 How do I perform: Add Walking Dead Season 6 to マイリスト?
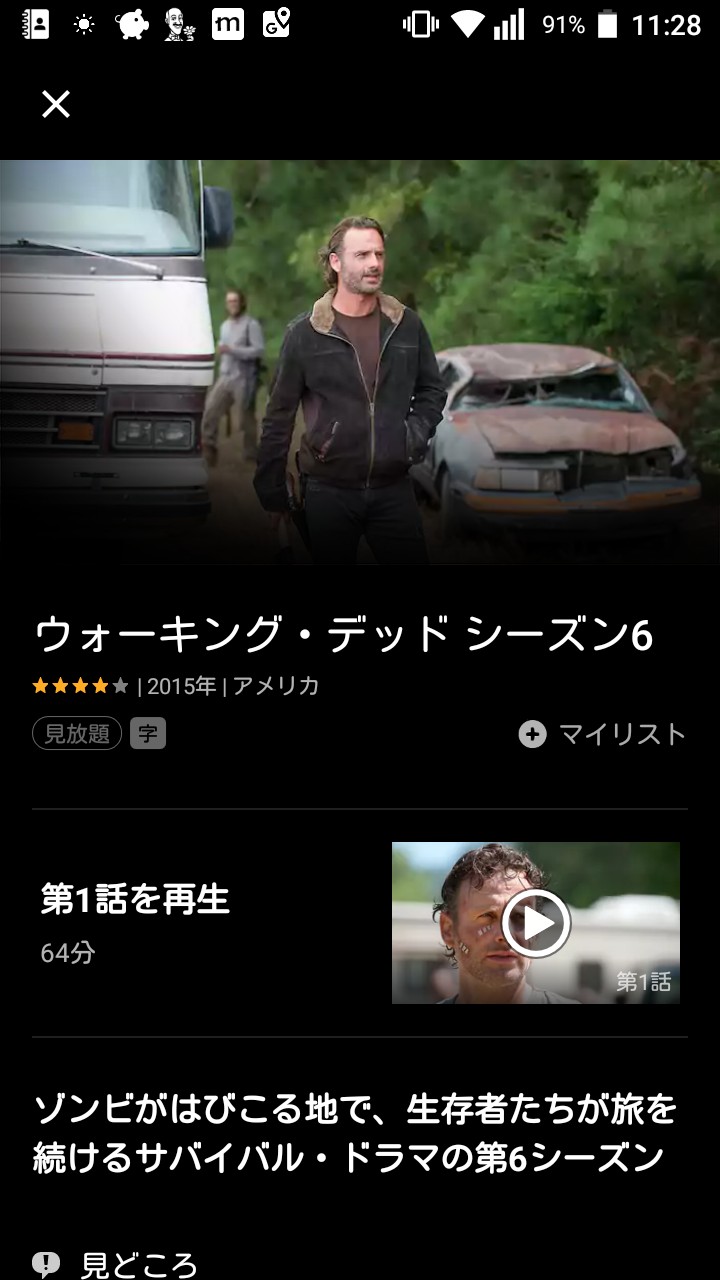tap(602, 734)
